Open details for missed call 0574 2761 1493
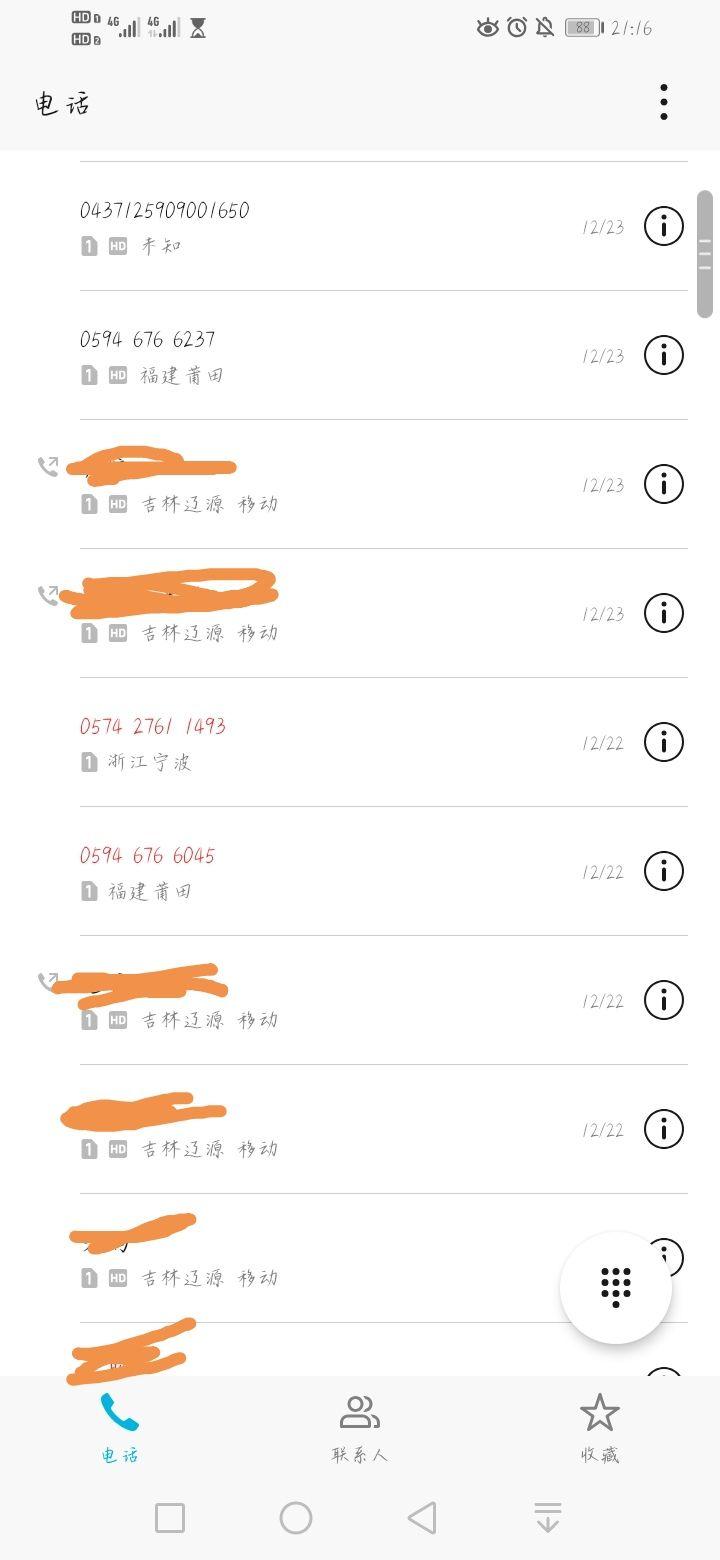 pyautogui.click(x=662, y=742)
